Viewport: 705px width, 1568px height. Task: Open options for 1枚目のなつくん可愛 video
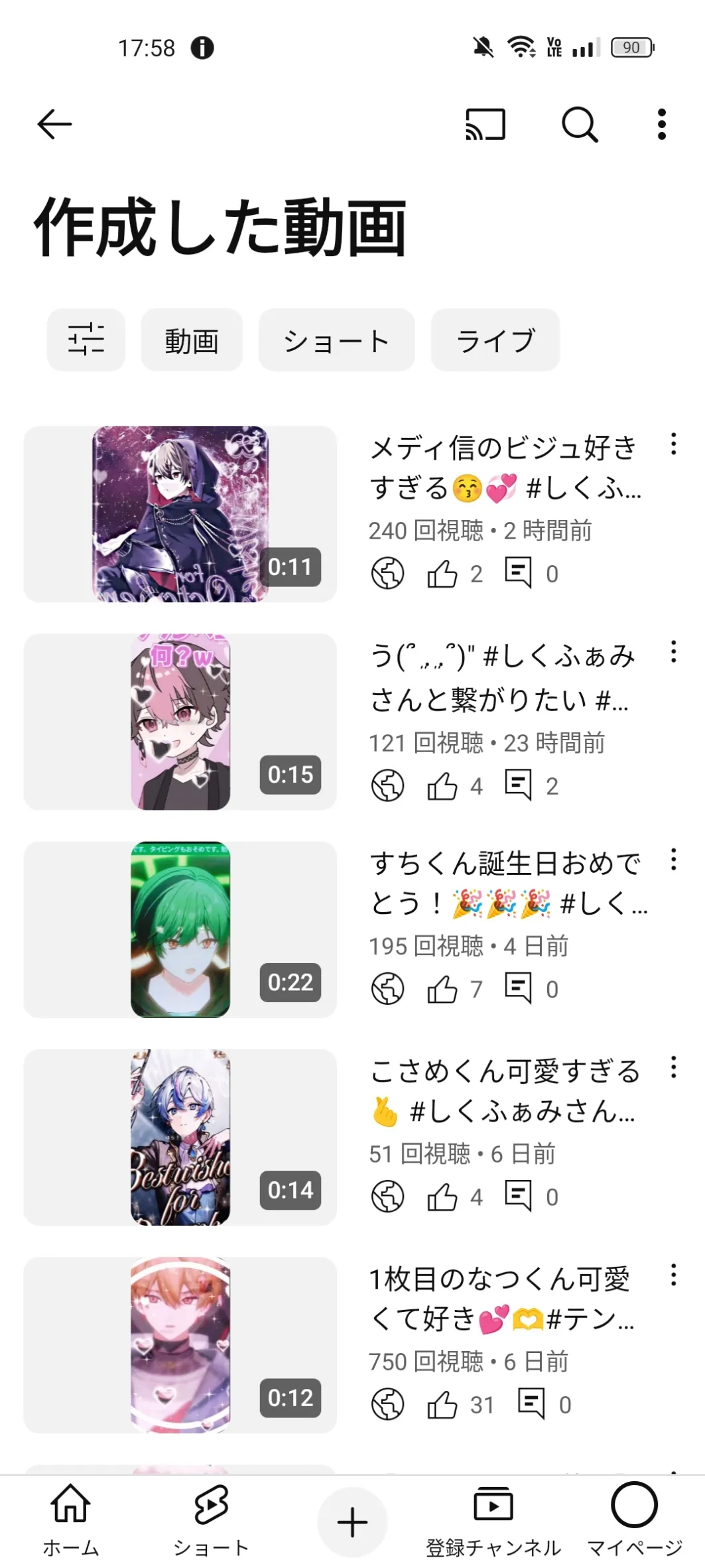point(673,1275)
